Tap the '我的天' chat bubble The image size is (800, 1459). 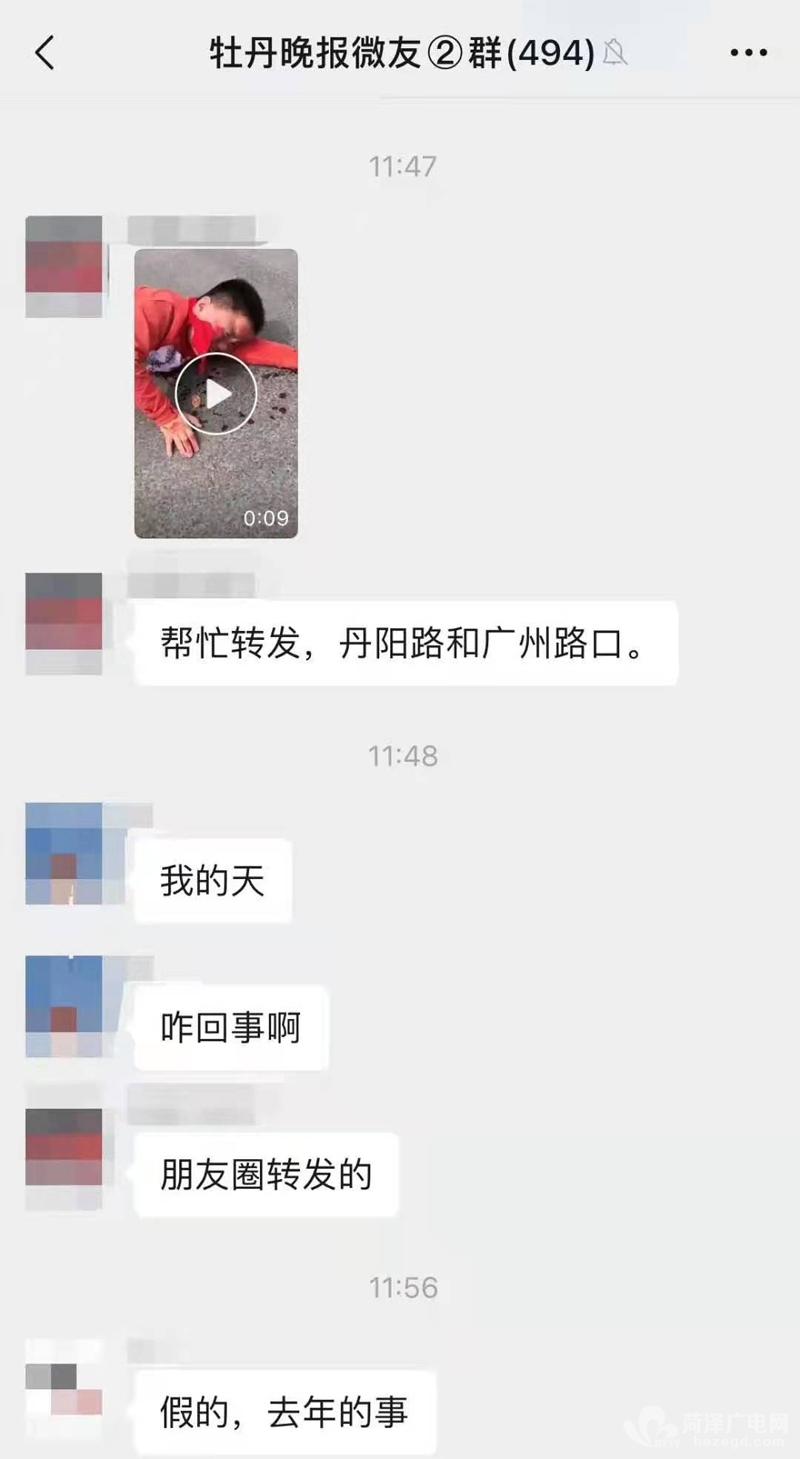pos(212,880)
